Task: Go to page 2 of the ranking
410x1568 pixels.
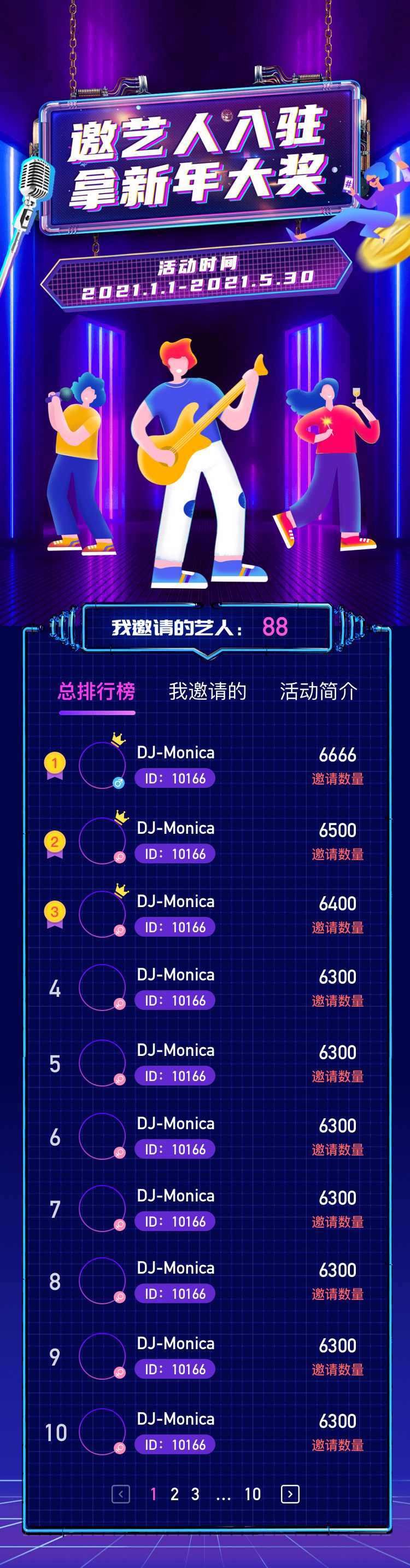Action: click(174, 1494)
